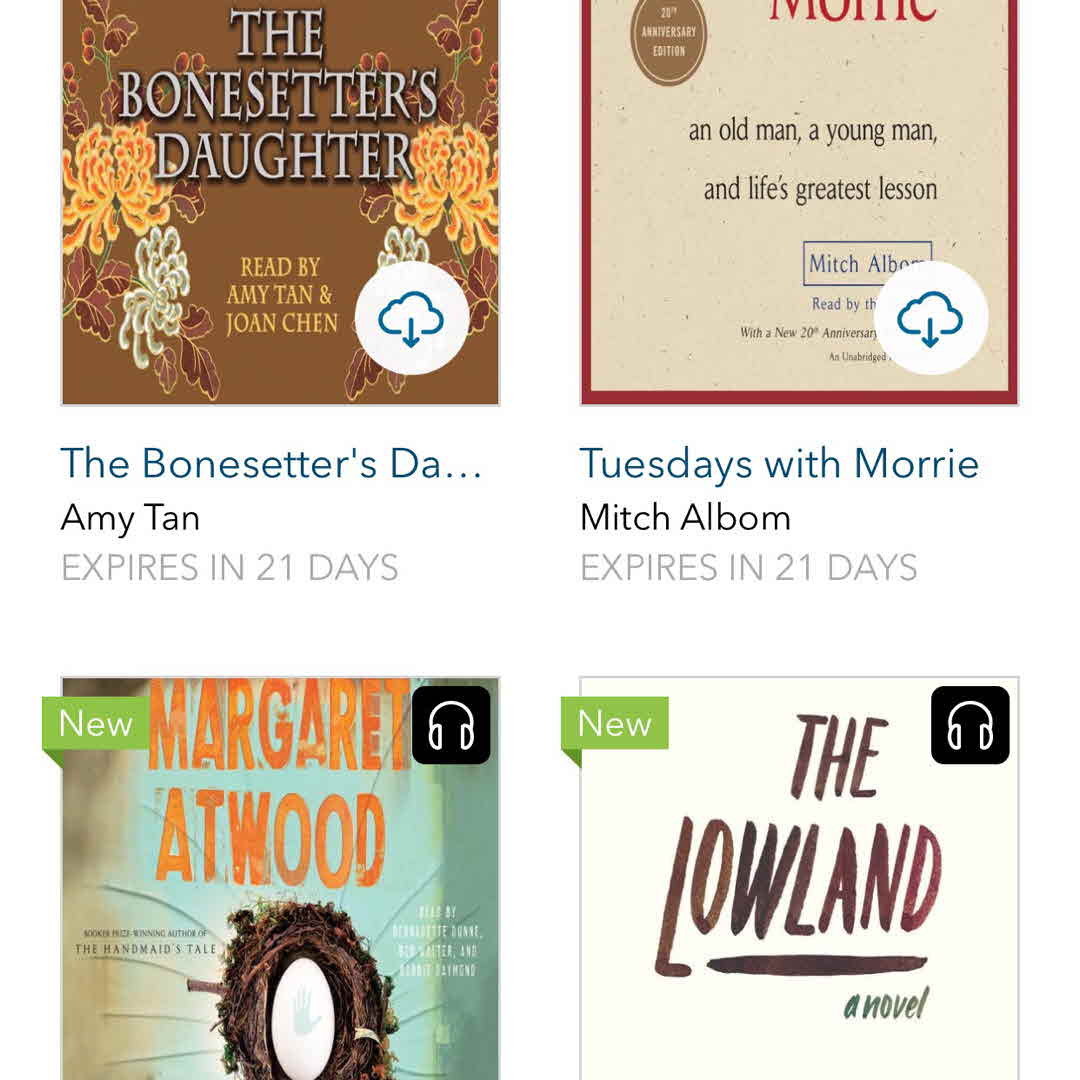1080x1080 pixels.
Task: Download The Bonesetter's Daughter audiobook
Action: pos(411,319)
